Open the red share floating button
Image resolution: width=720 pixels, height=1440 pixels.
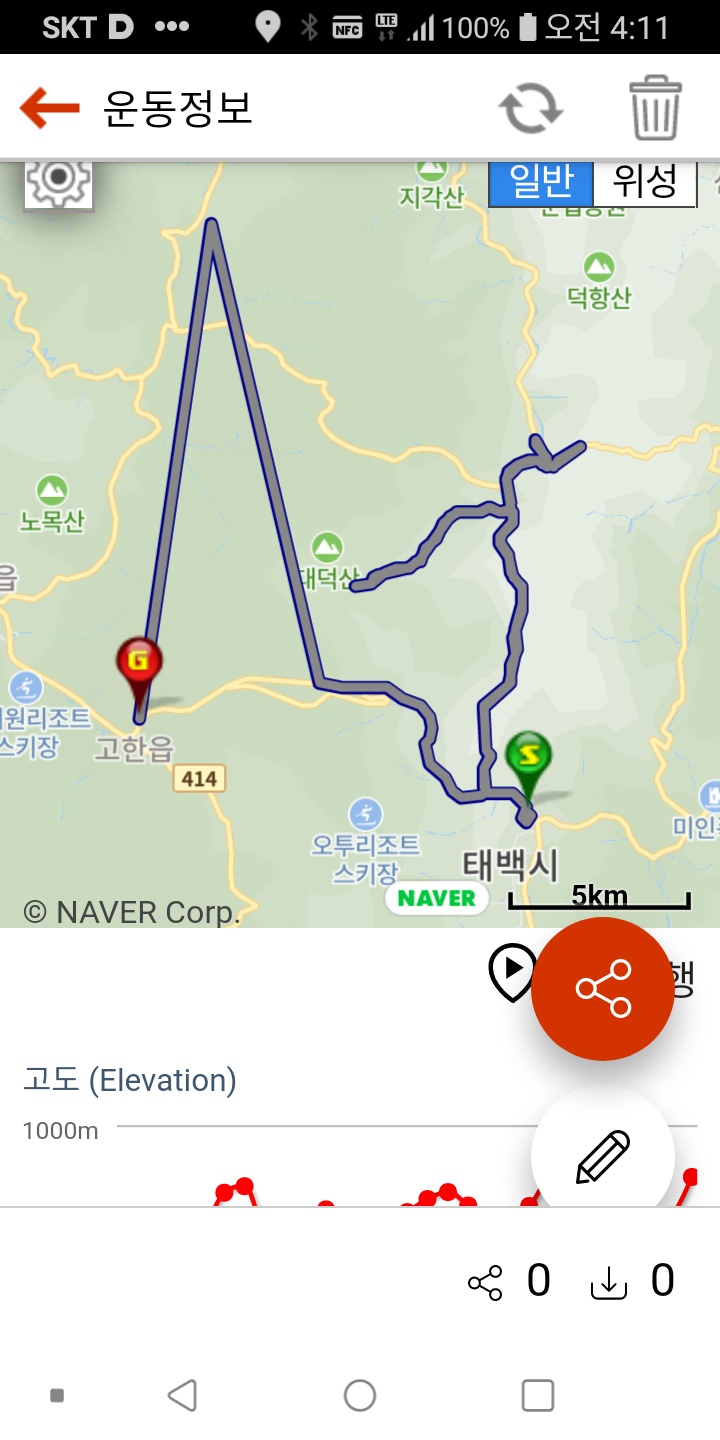click(603, 988)
